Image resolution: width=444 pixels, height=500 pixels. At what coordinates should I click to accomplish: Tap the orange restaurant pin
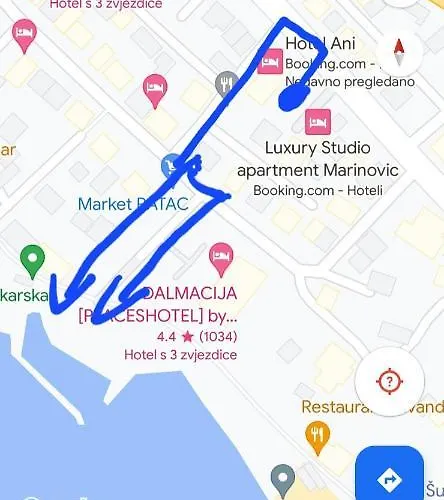pyautogui.click(x=318, y=438)
